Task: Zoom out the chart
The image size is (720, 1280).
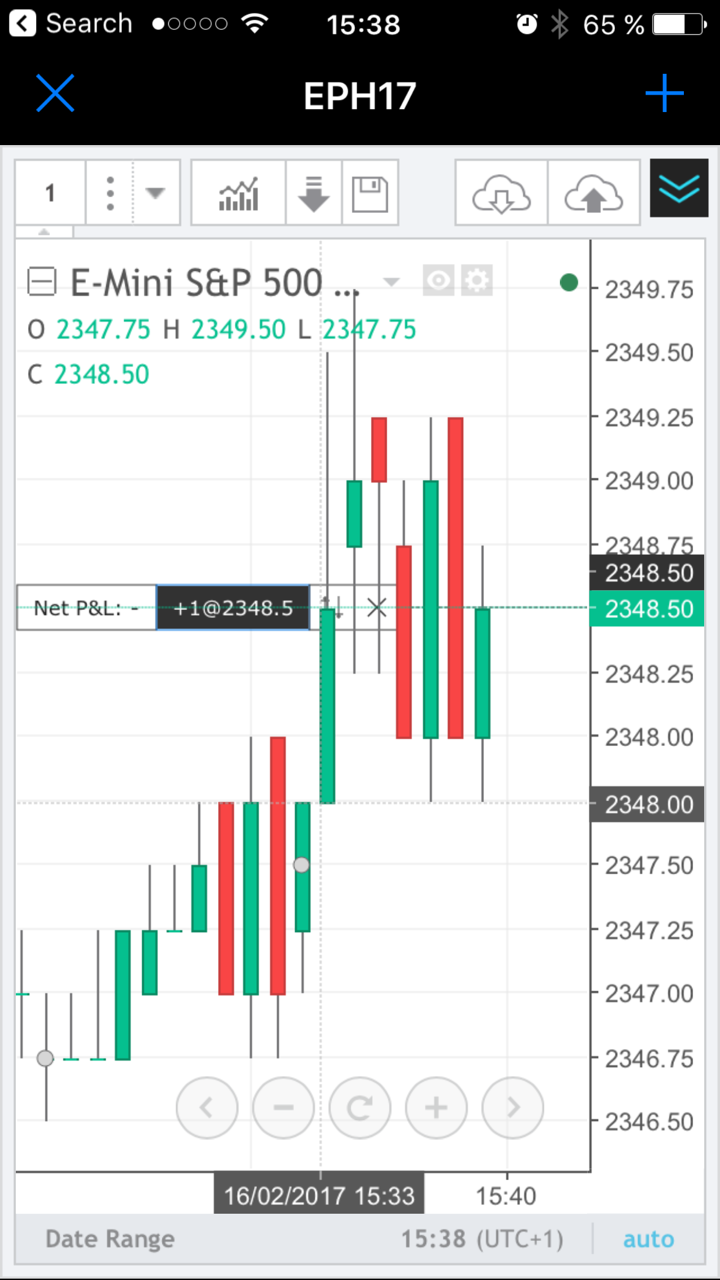Action: tap(283, 1107)
